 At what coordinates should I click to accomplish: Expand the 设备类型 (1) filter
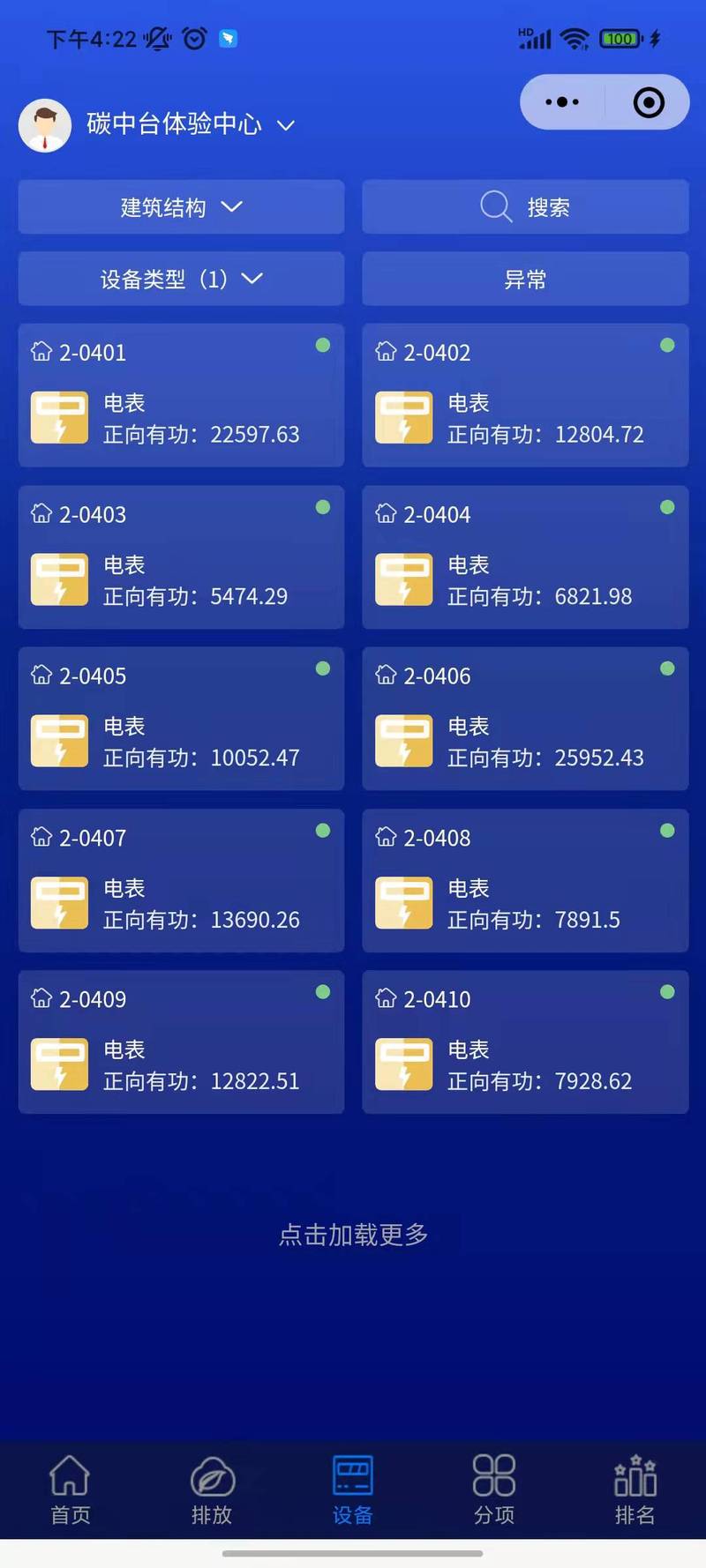181,279
